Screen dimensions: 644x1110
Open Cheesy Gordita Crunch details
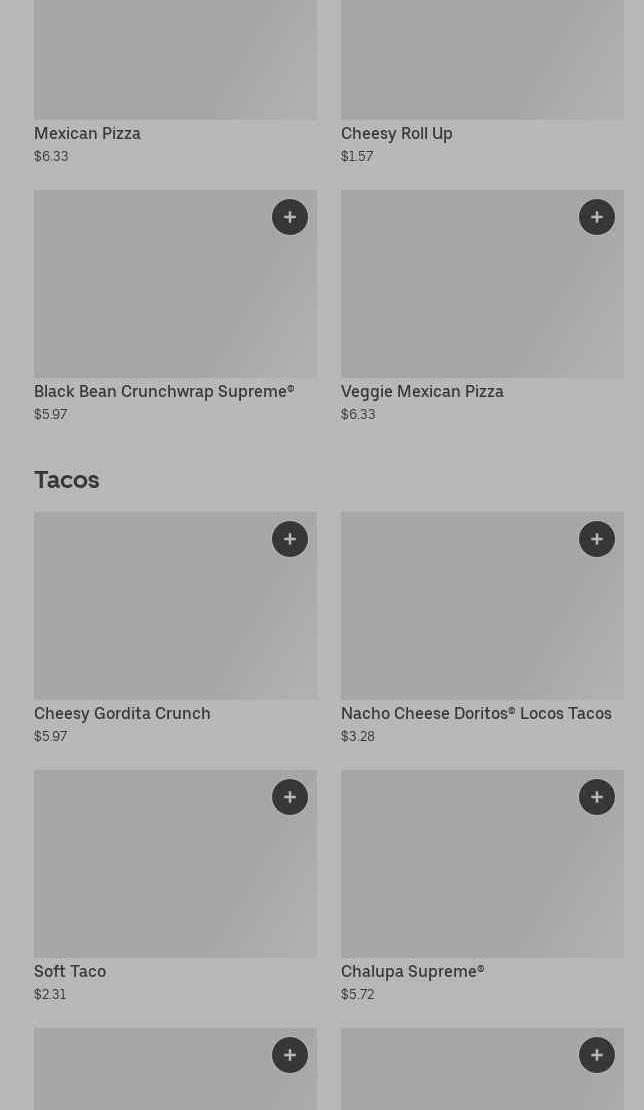tap(122, 714)
